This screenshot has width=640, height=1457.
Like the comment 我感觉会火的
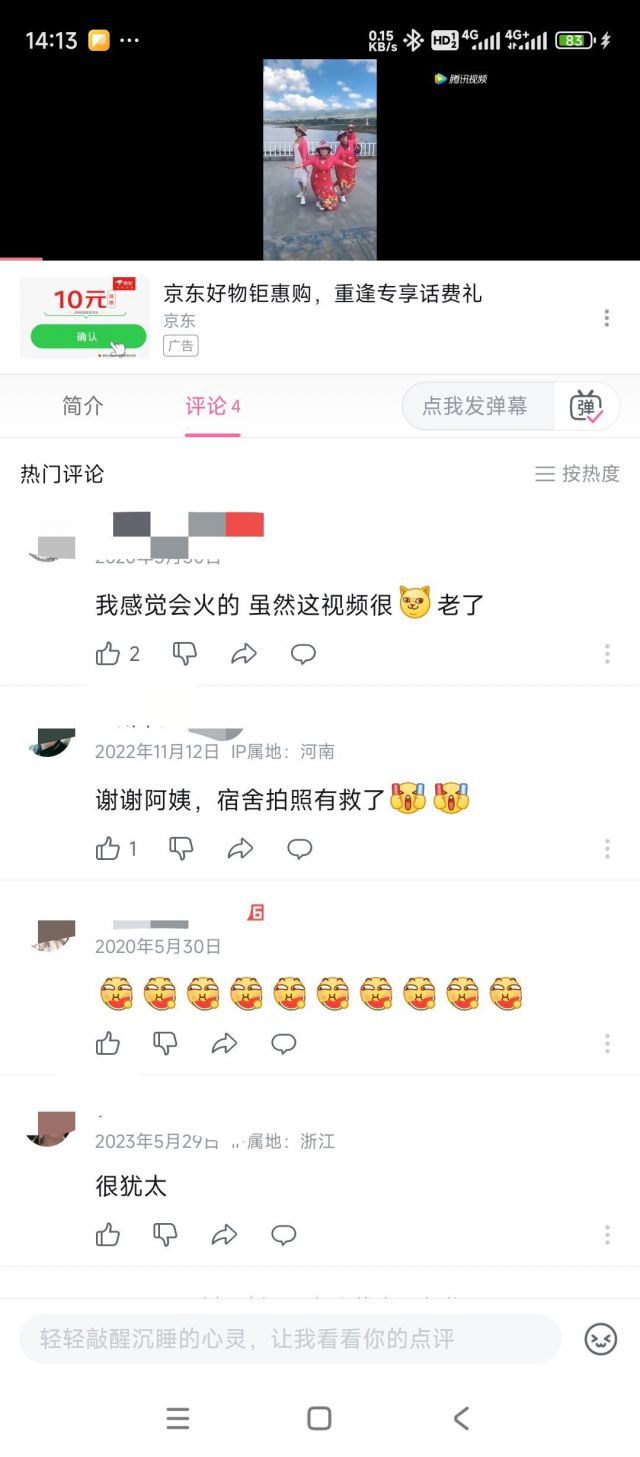[x=108, y=654]
